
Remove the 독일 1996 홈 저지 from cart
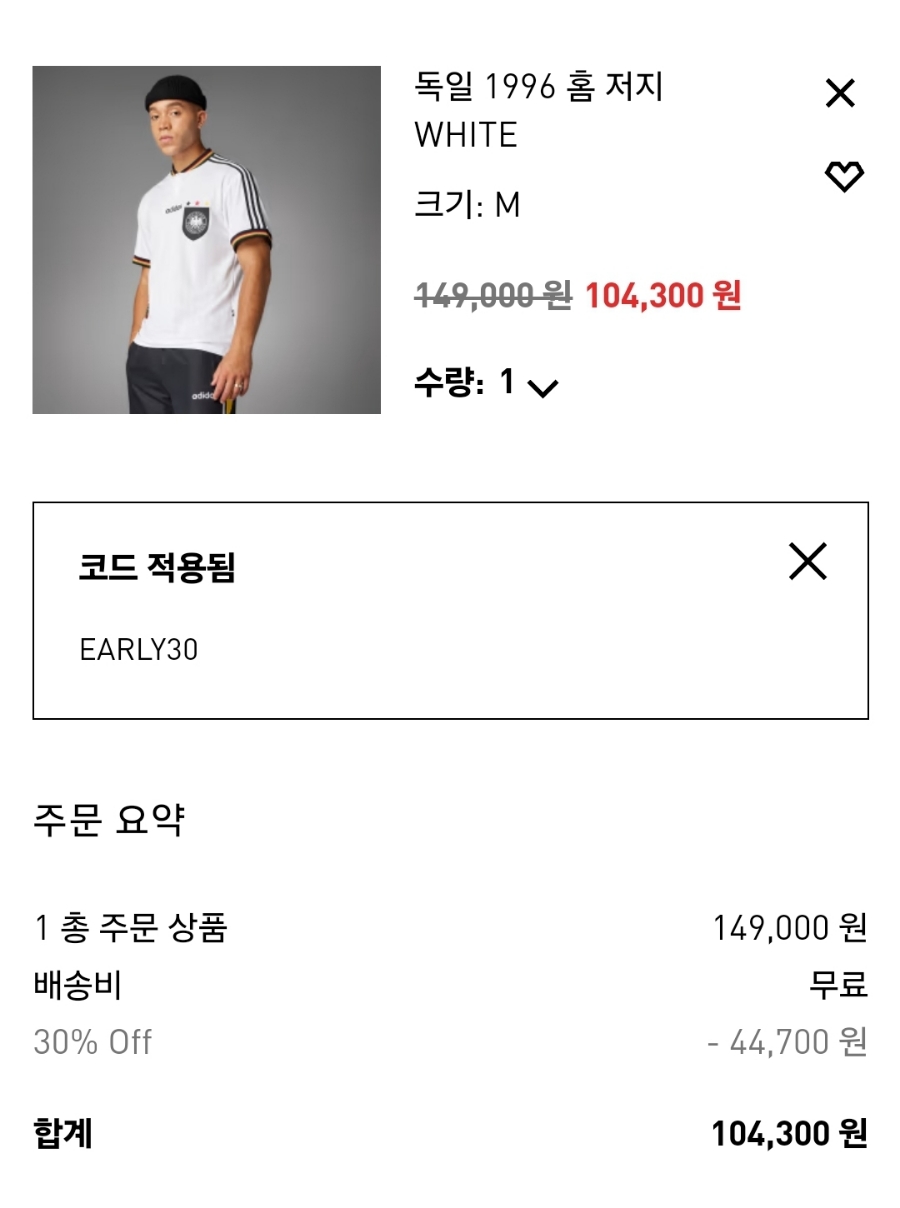pos(840,94)
